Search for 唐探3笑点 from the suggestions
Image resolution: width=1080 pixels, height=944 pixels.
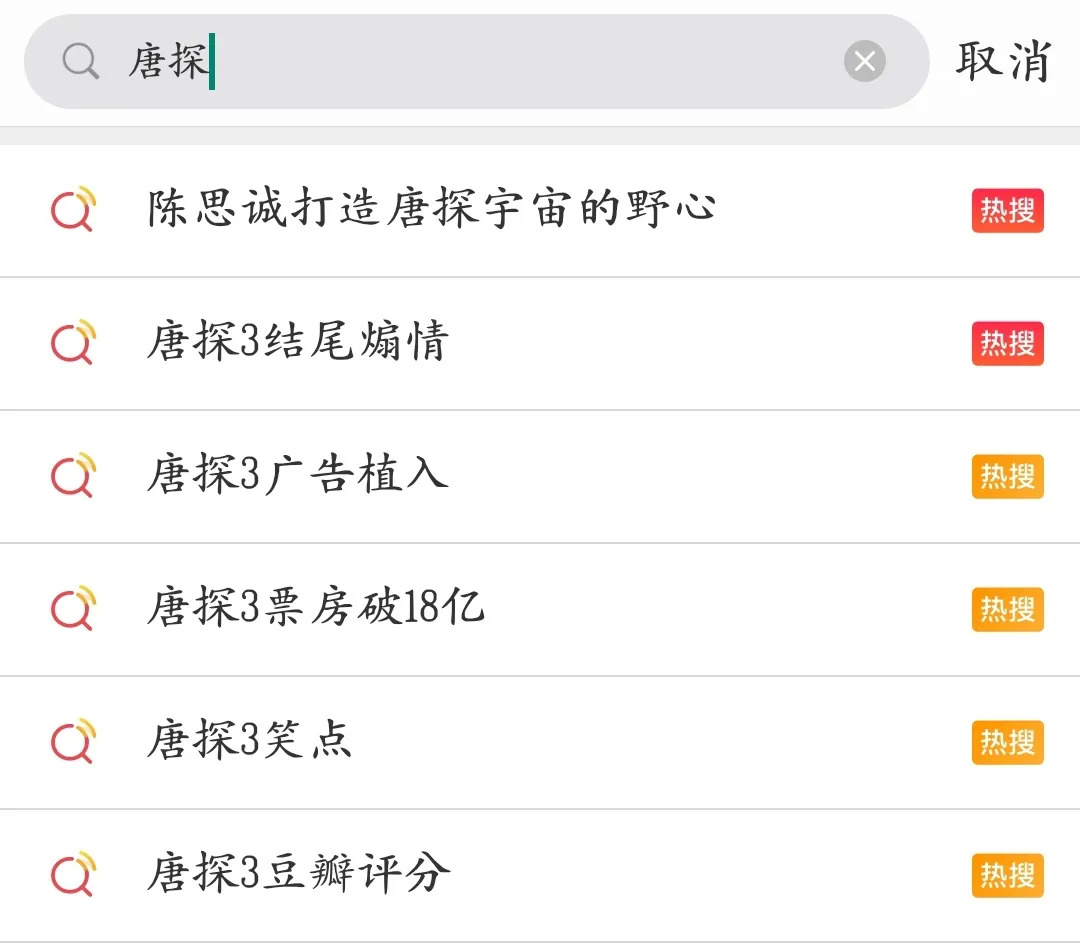pyautogui.click(x=250, y=742)
